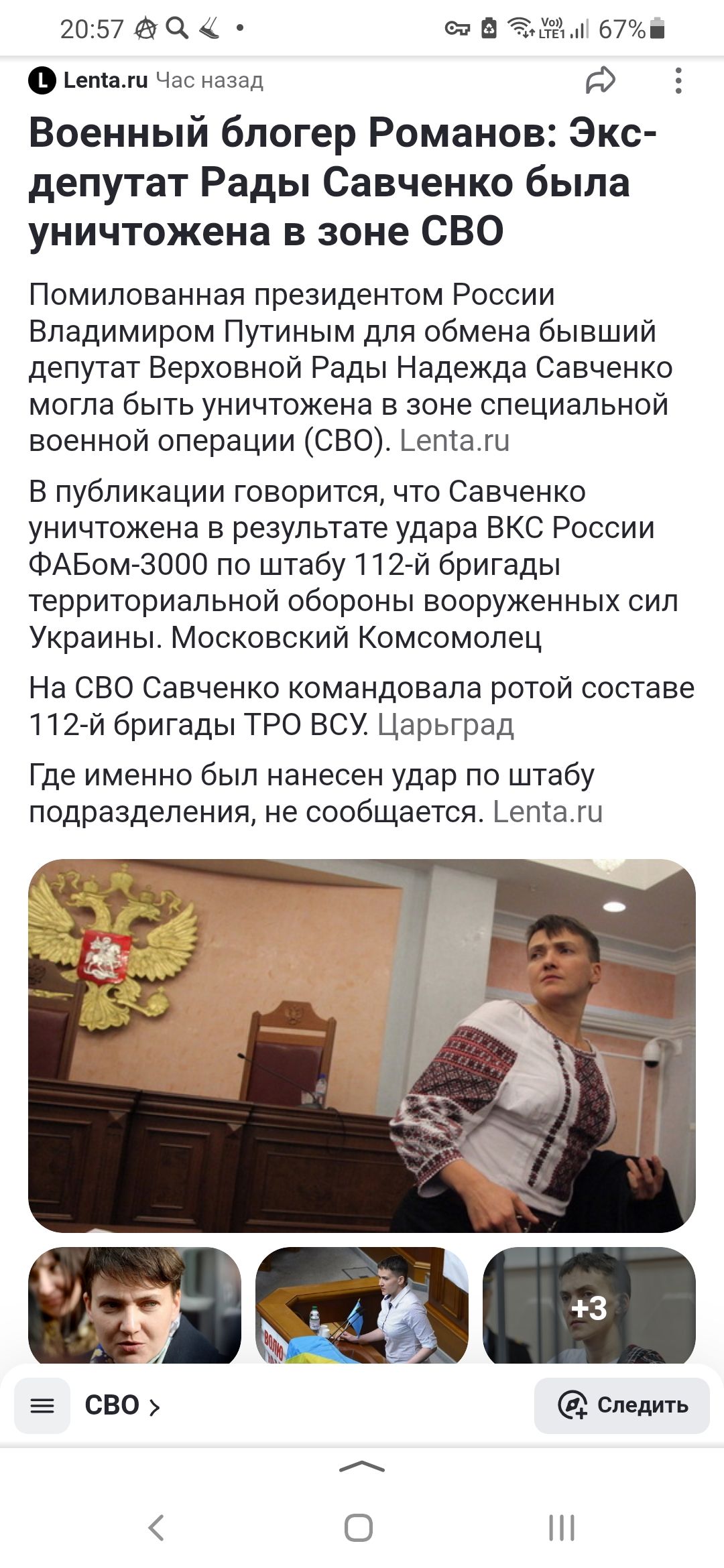Open the Lenta.ru source at the top

pyautogui.click(x=88, y=80)
